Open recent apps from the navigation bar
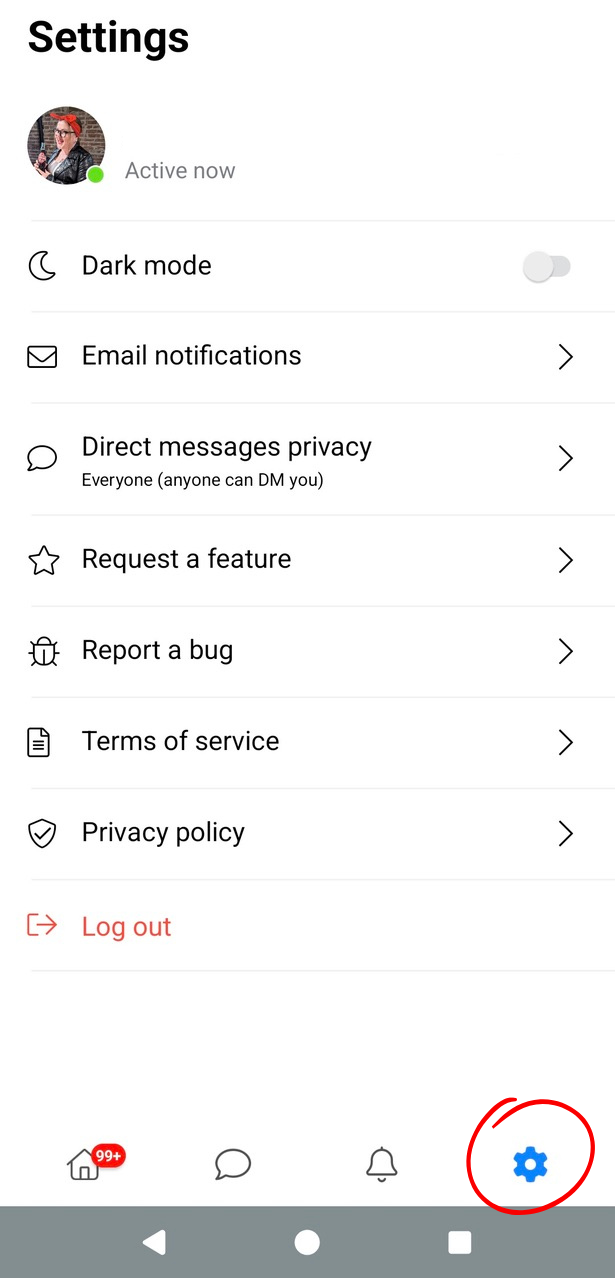615x1278 pixels. click(x=460, y=1242)
